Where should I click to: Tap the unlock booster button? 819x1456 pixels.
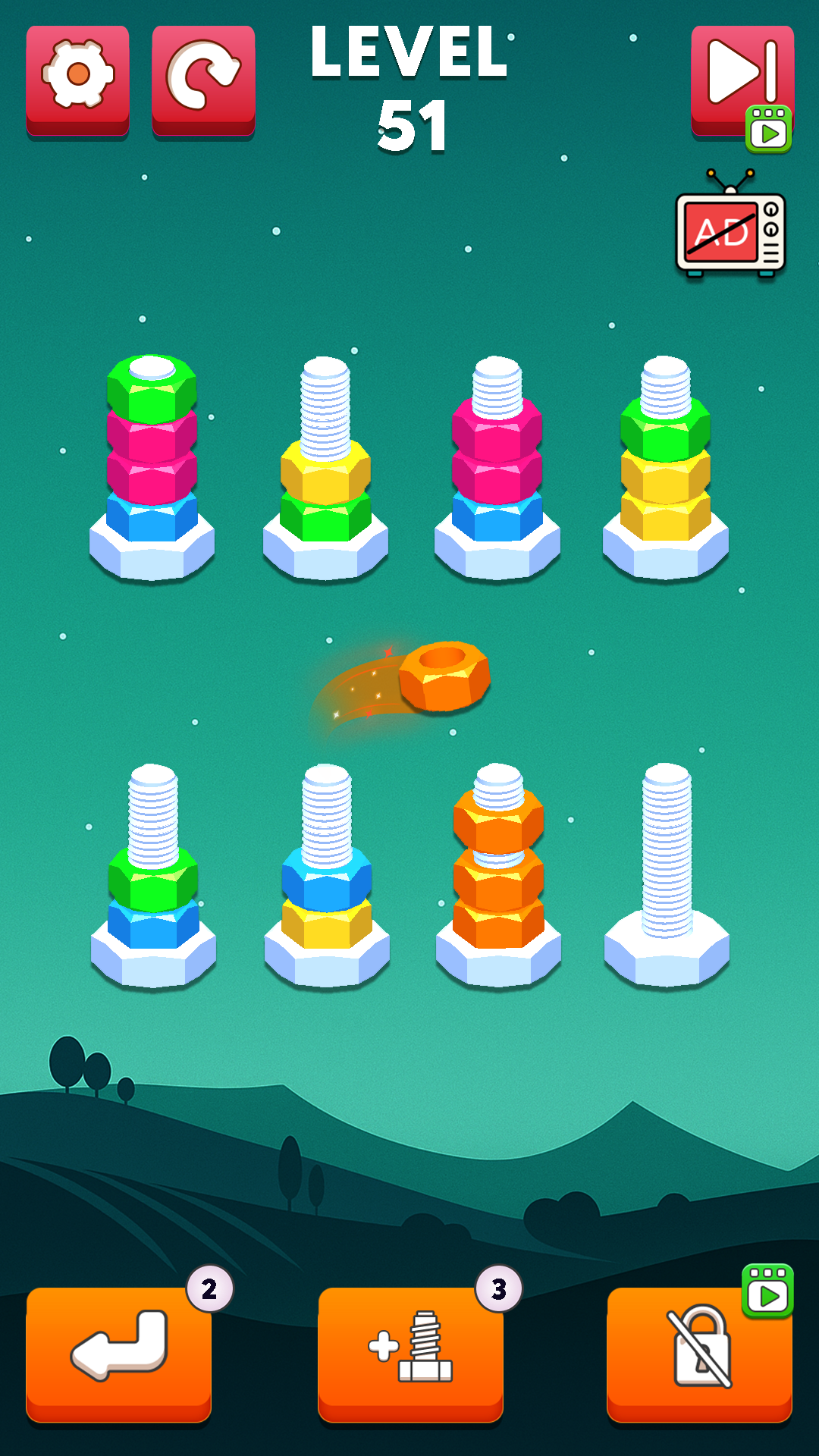[x=699, y=1351]
